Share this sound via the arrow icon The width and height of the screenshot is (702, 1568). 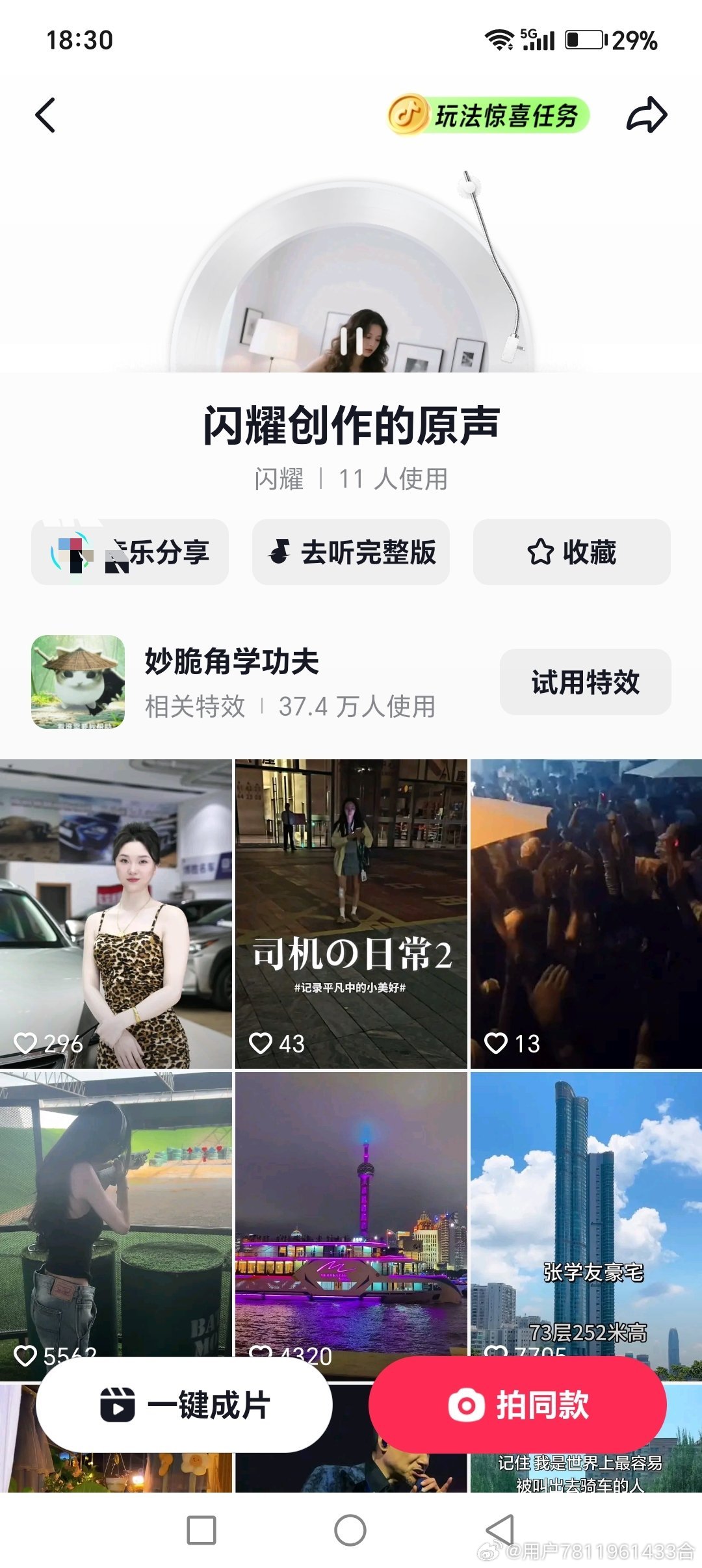(647, 115)
